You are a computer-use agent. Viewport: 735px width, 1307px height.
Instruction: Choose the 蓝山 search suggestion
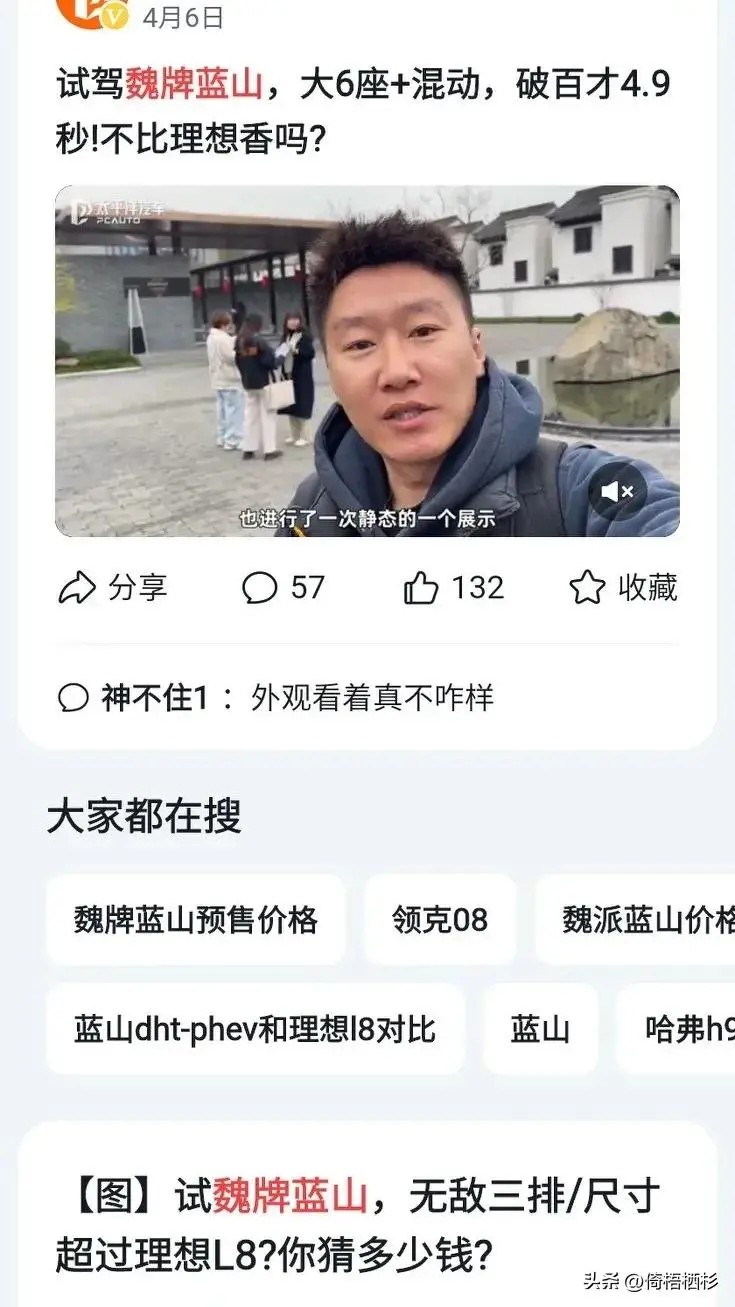[x=540, y=1029]
